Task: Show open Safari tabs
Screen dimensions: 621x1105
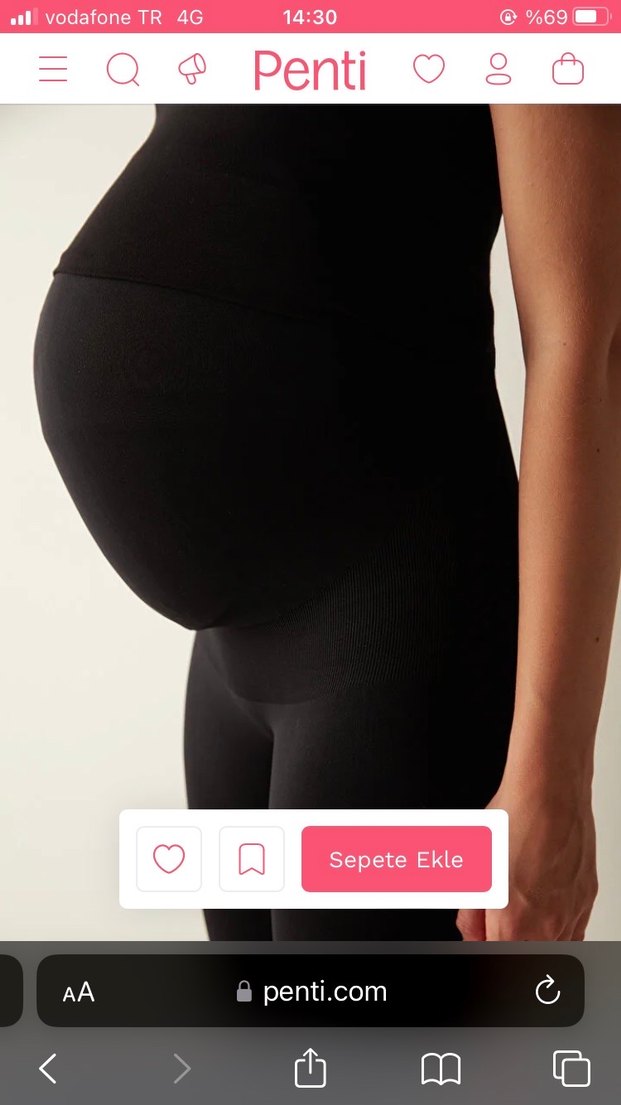Action: coord(571,1069)
